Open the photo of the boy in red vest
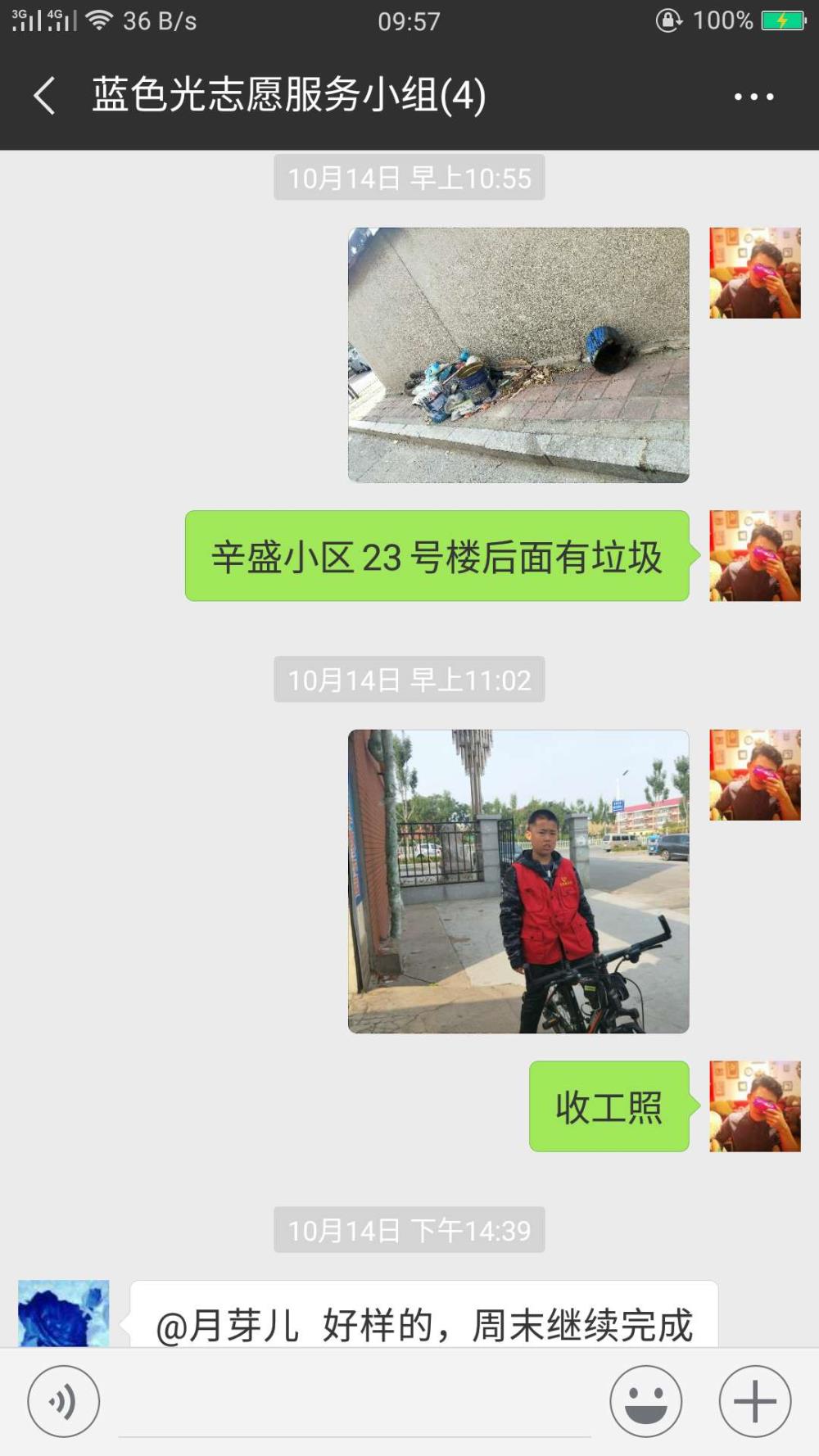 tap(518, 881)
